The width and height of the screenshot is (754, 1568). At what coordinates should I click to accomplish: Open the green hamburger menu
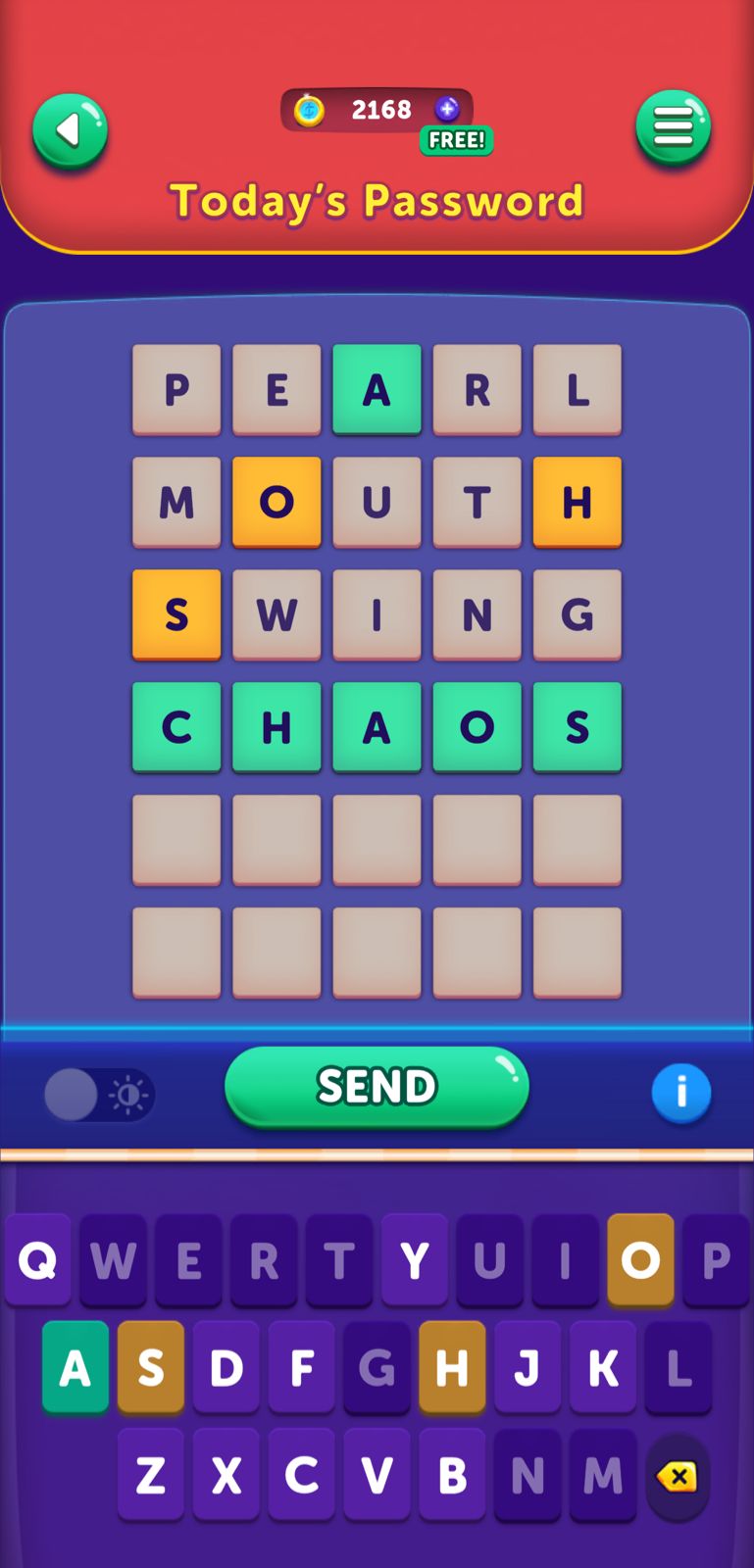point(673,127)
